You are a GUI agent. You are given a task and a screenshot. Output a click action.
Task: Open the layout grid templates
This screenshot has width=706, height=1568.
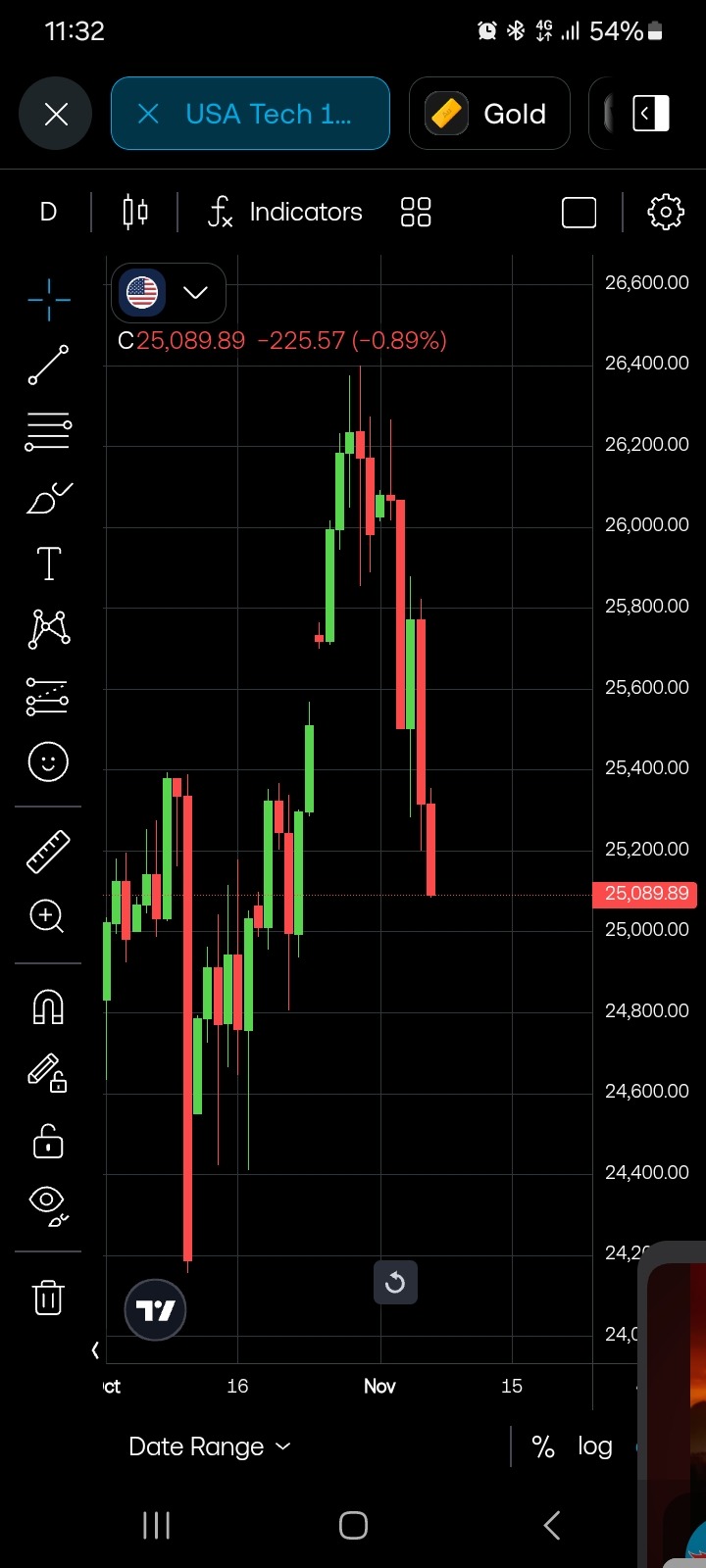coord(416,212)
